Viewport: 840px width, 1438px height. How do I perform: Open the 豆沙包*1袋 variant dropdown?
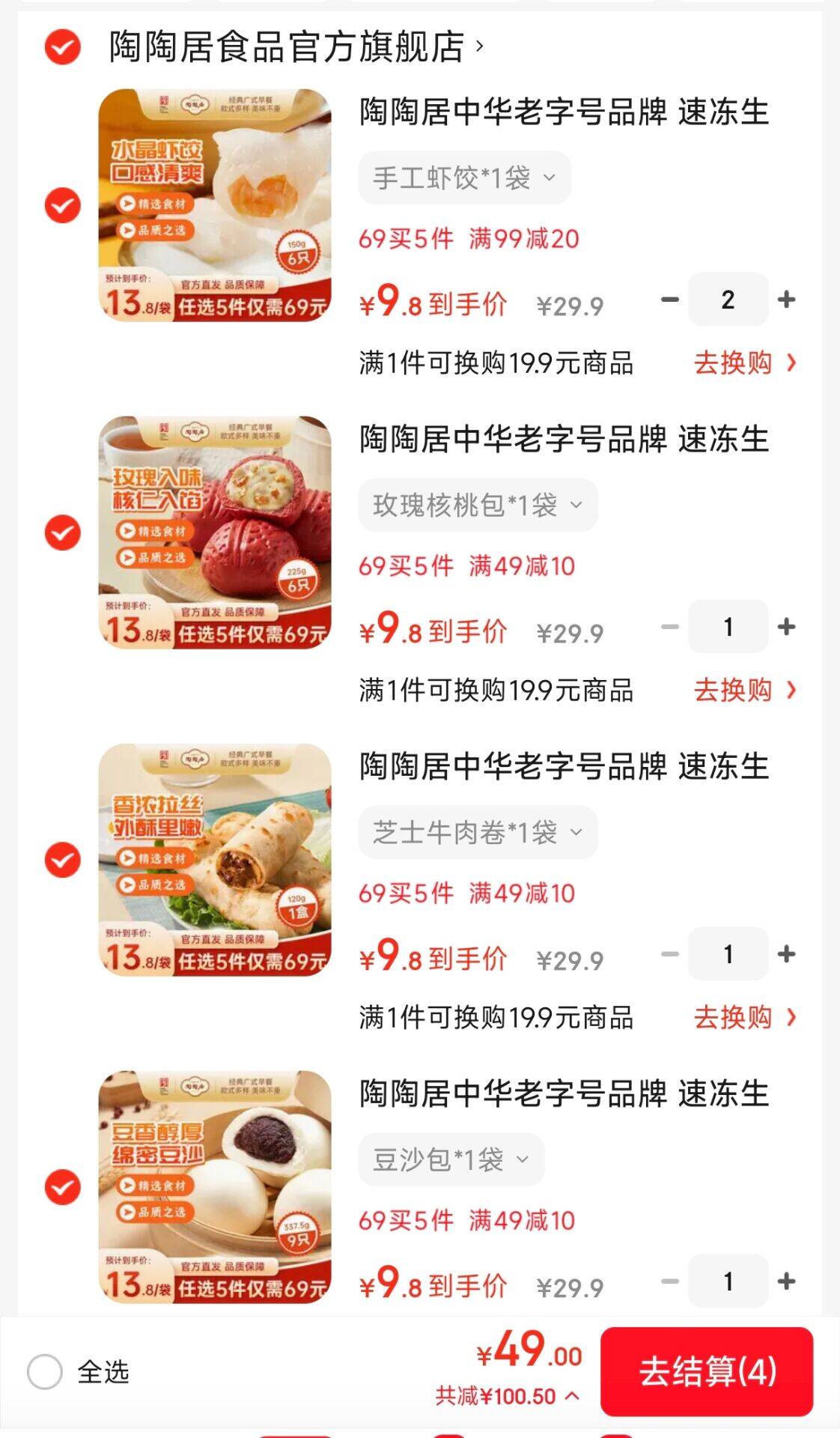click(451, 1160)
